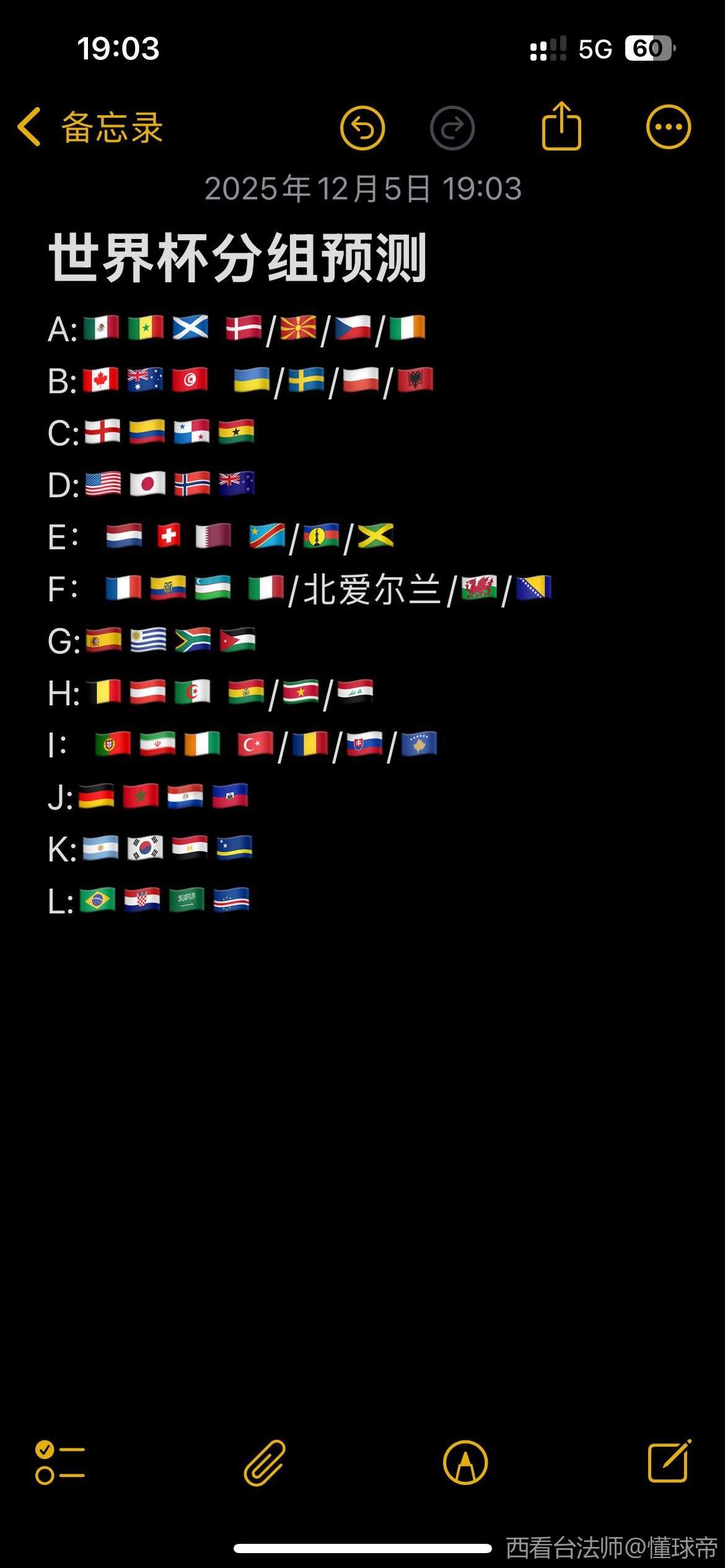Attach a file or photo
The height and width of the screenshot is (1568, 725).
coord(265,1463)
